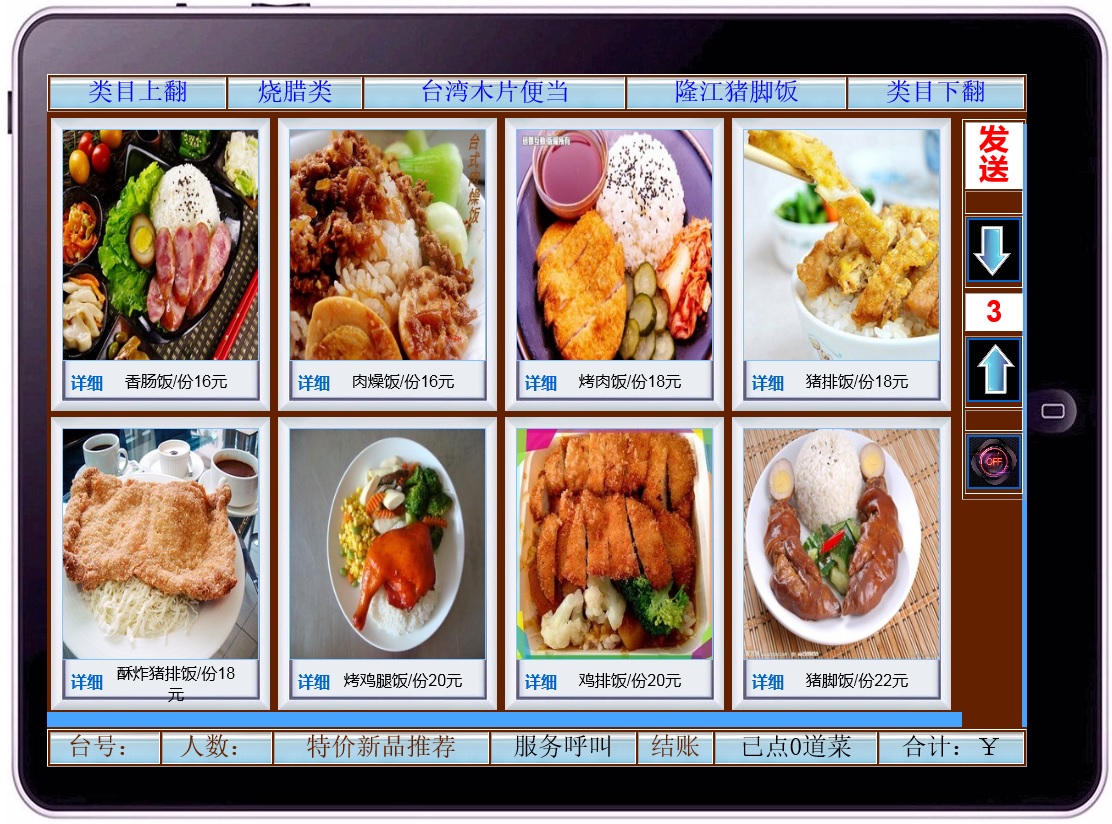Tap the down arrow page button

993,250
